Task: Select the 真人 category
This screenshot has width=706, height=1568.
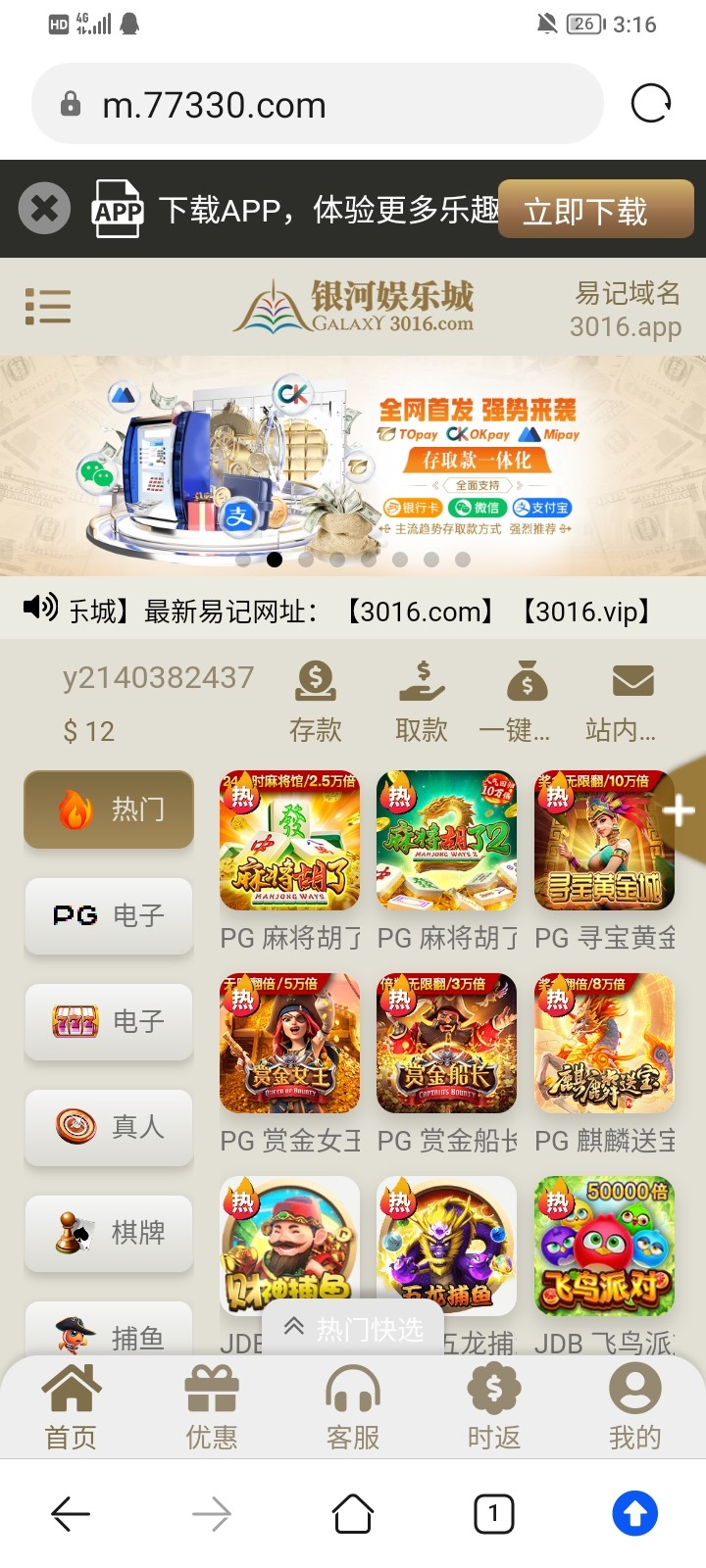Action: 109,1127
